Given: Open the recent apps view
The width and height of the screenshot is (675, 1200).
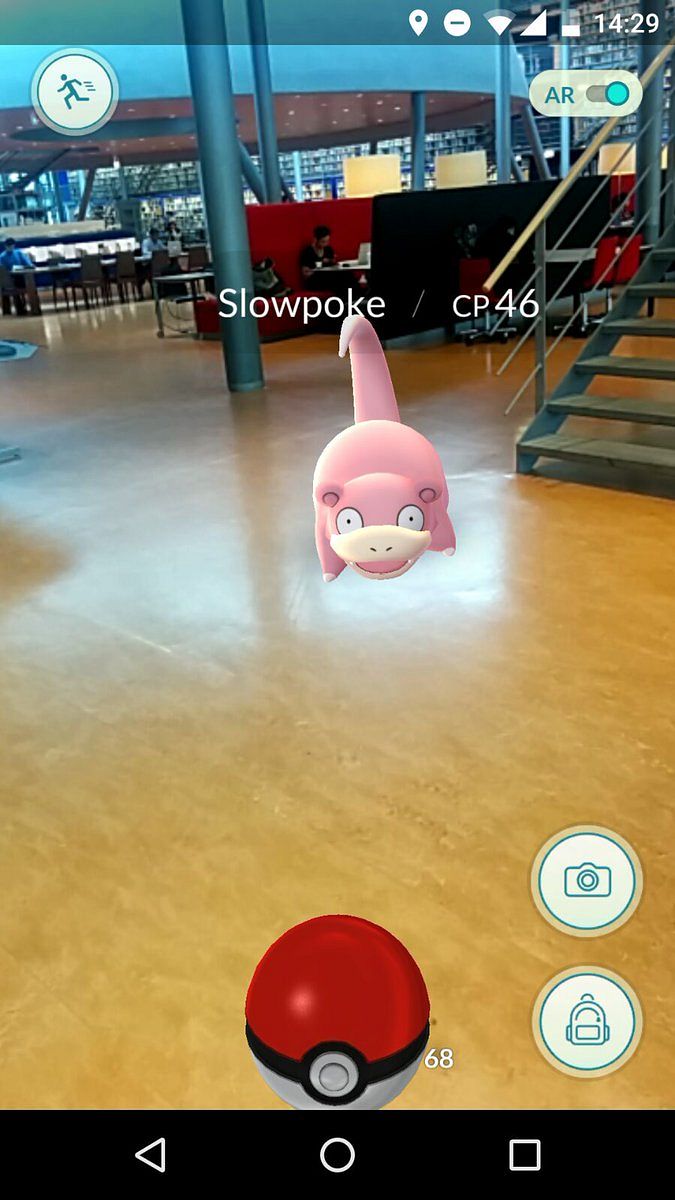Looking at the screenshot, I should (x=525, y=1155).
